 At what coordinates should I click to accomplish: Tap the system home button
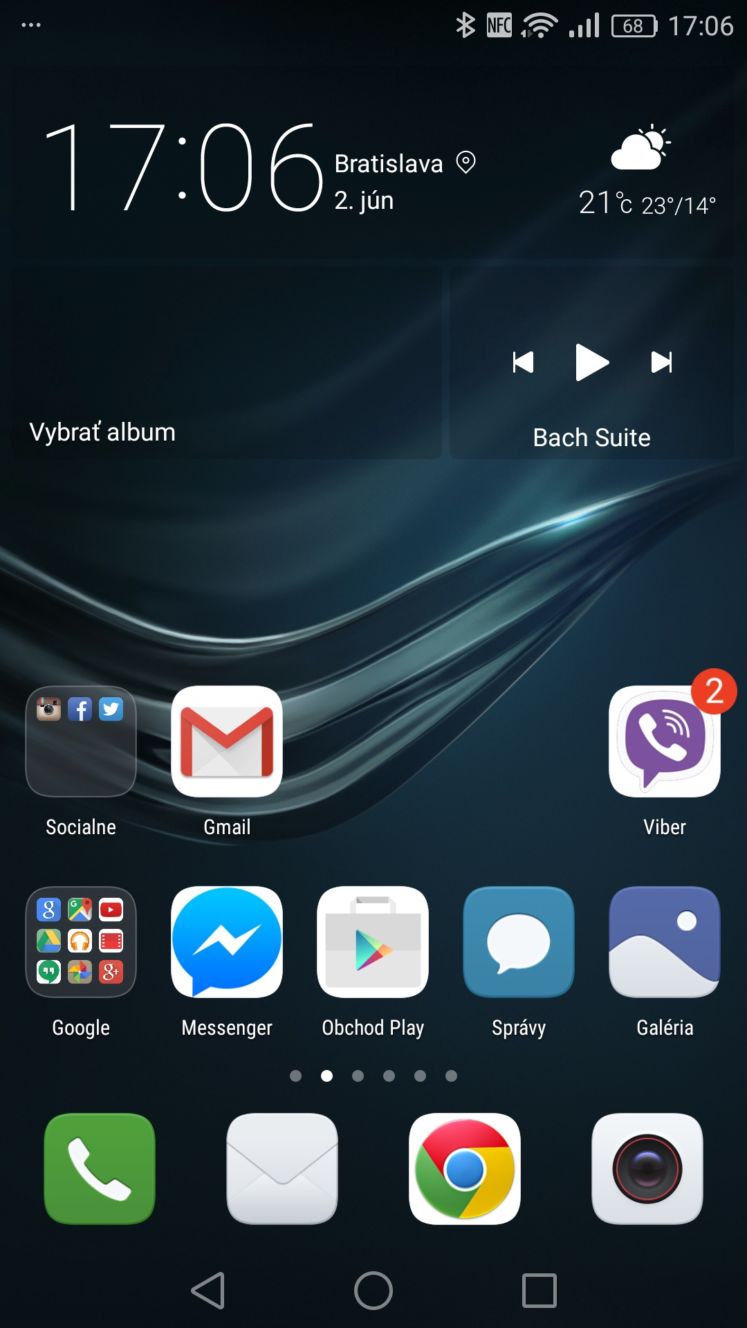(373, 1290)
